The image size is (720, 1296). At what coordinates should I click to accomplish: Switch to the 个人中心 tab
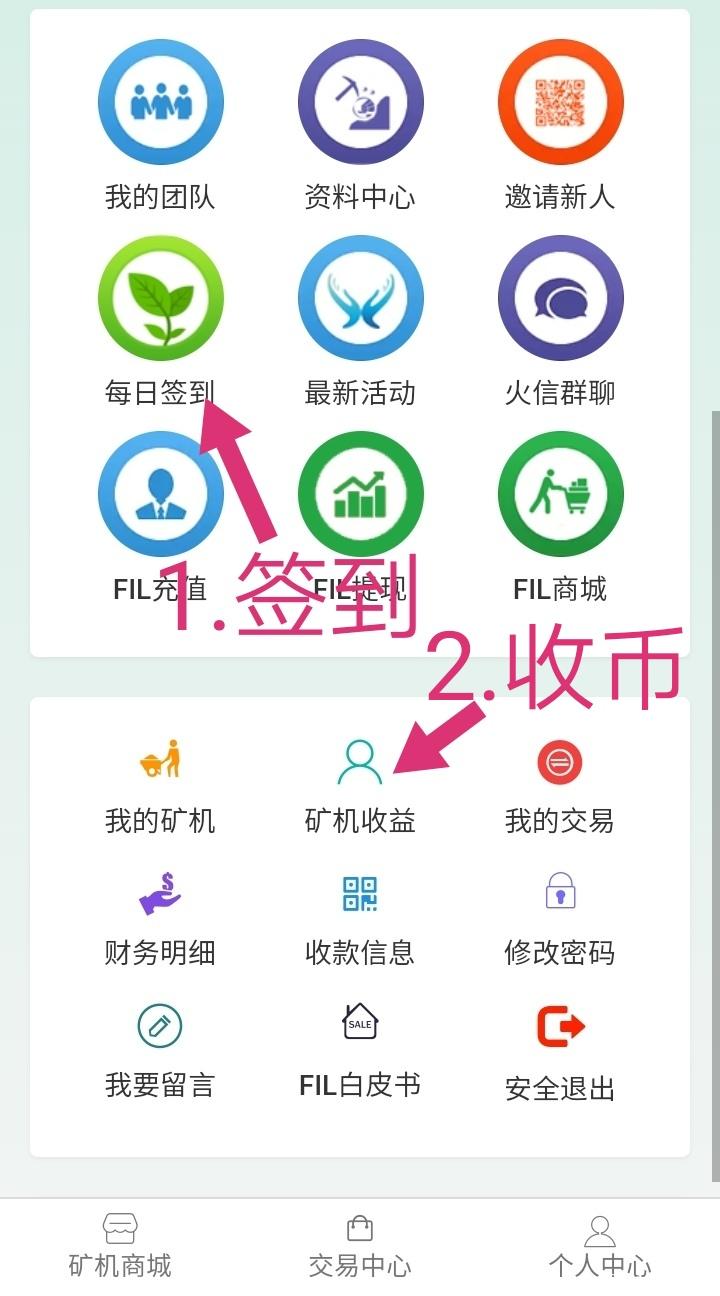(600, 1246)
